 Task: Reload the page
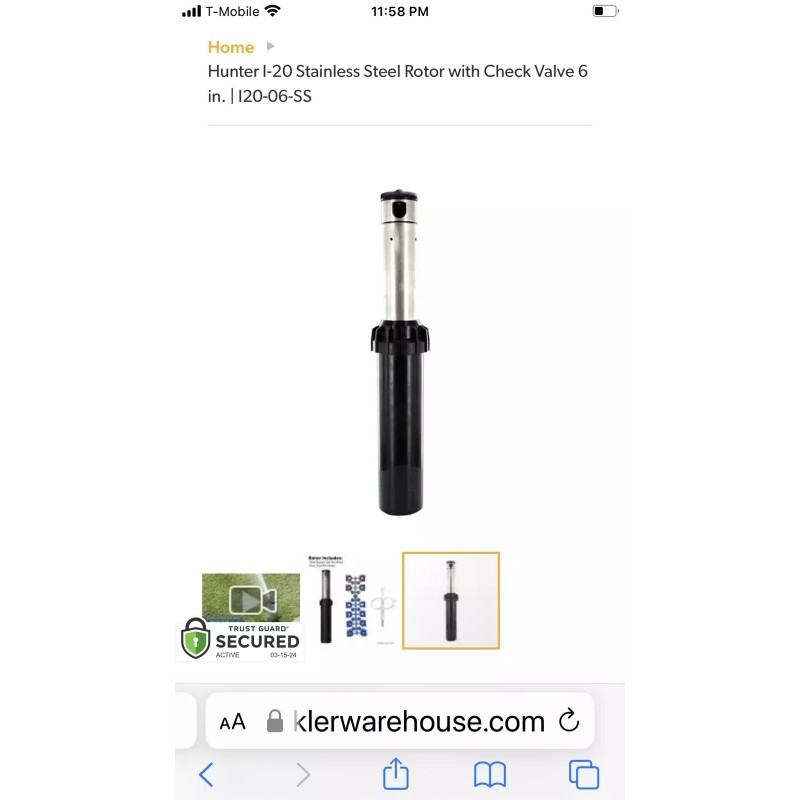point(569,720)
